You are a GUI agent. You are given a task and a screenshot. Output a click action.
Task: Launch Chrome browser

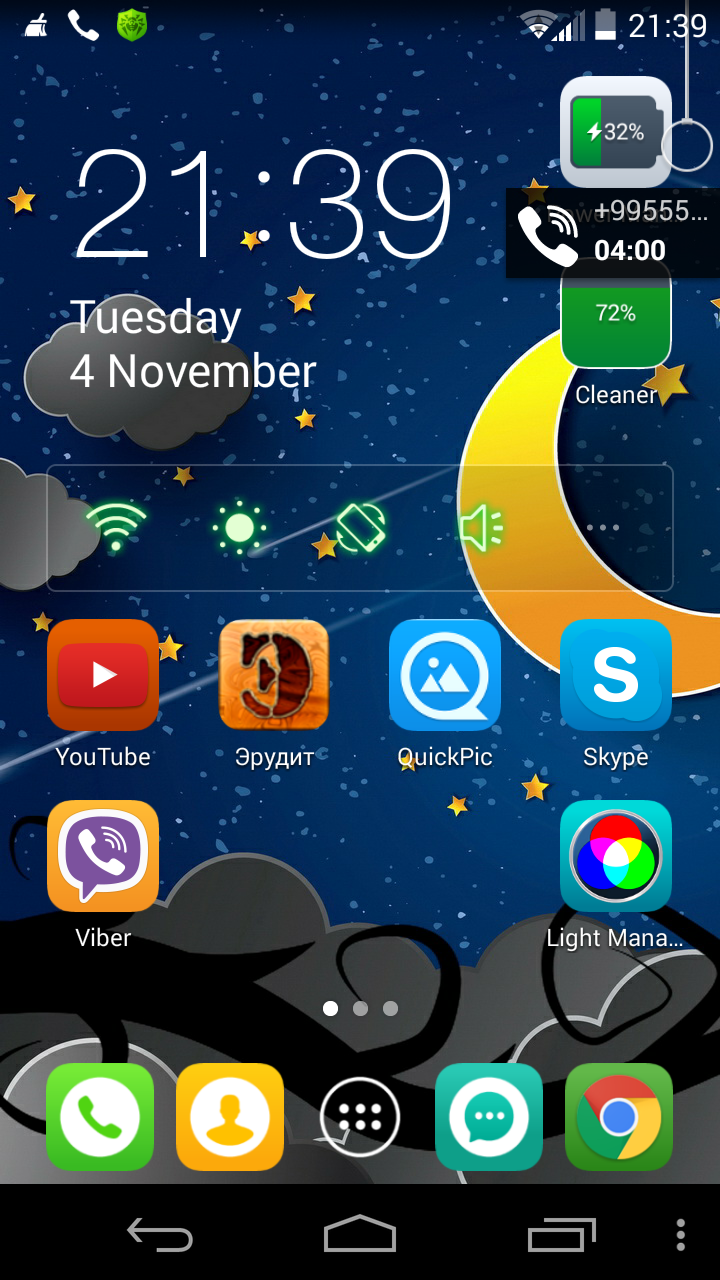619,1117
